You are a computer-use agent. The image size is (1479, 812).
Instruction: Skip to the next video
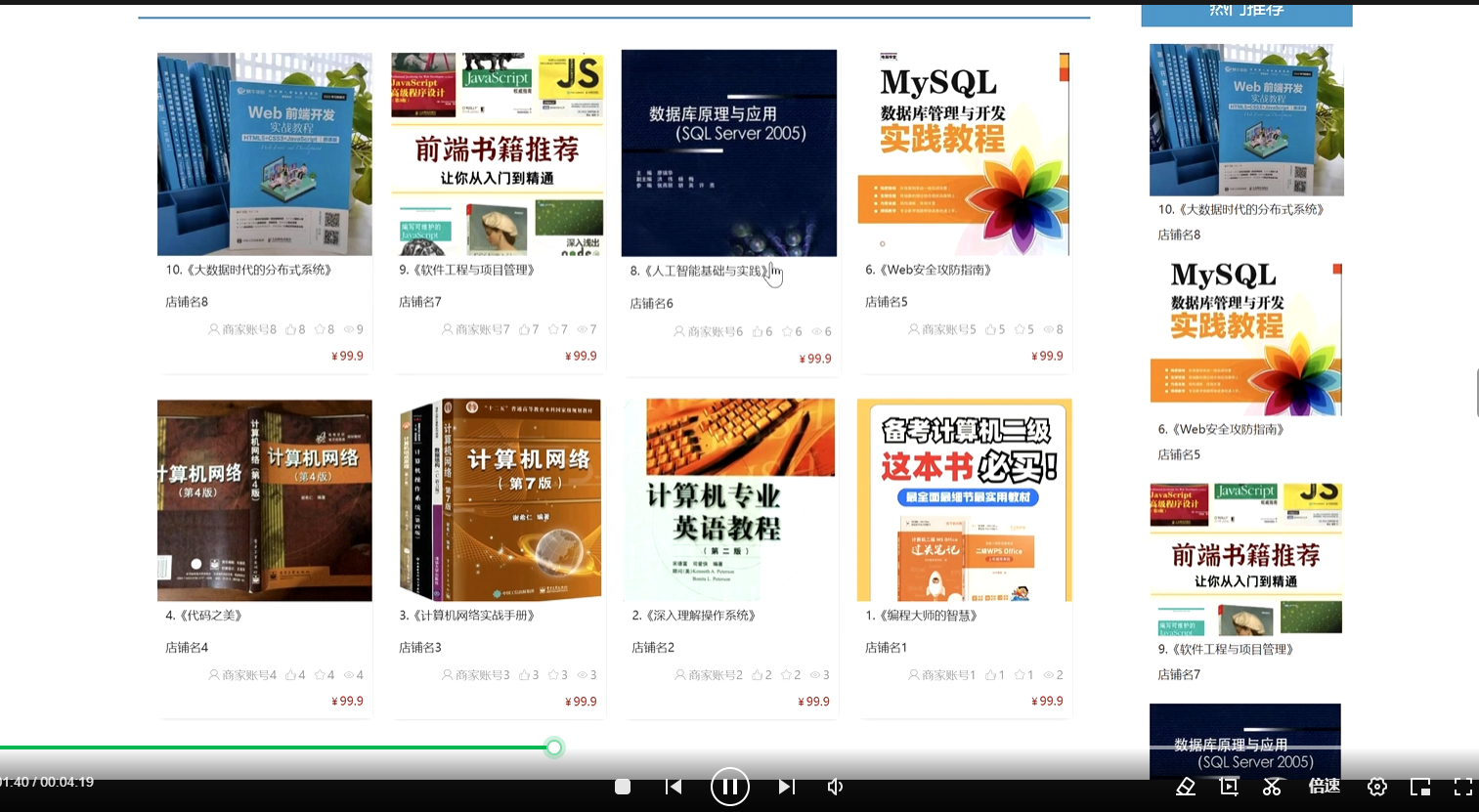[x=786, y=787]
